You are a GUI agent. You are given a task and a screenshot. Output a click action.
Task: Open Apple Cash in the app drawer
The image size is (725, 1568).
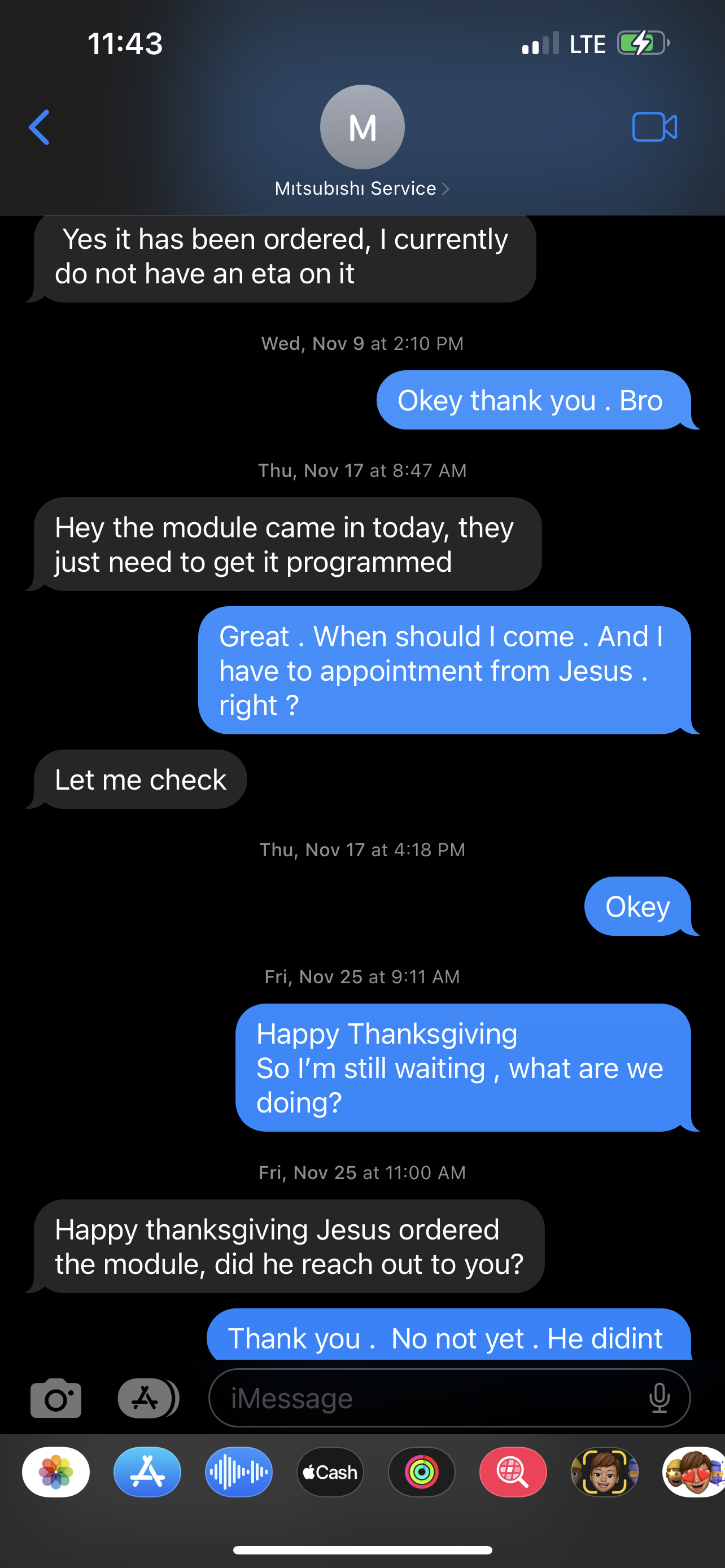(x=330, y=1473)
